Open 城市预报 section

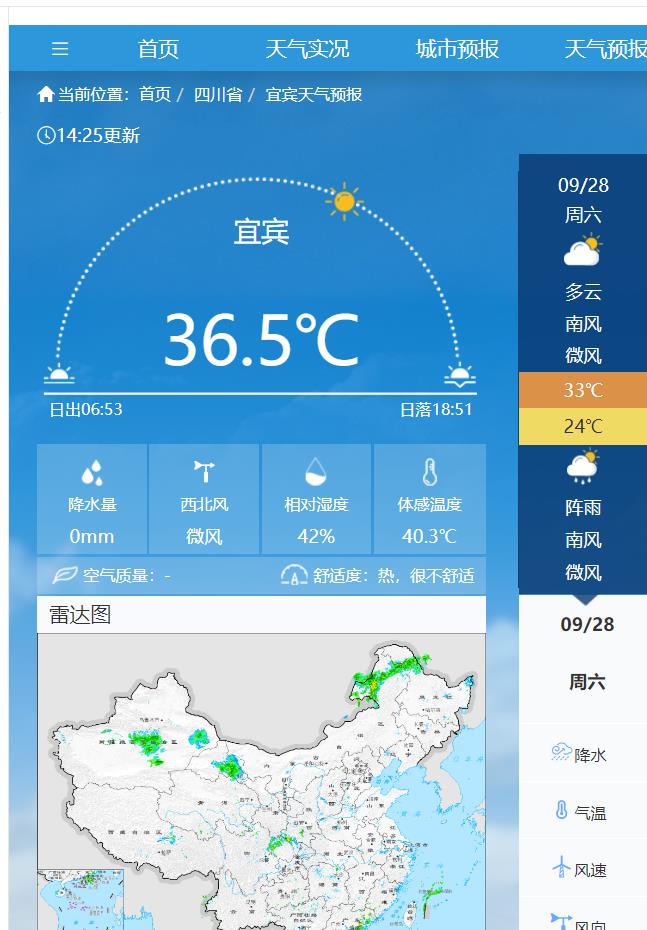tap(457, 48)
